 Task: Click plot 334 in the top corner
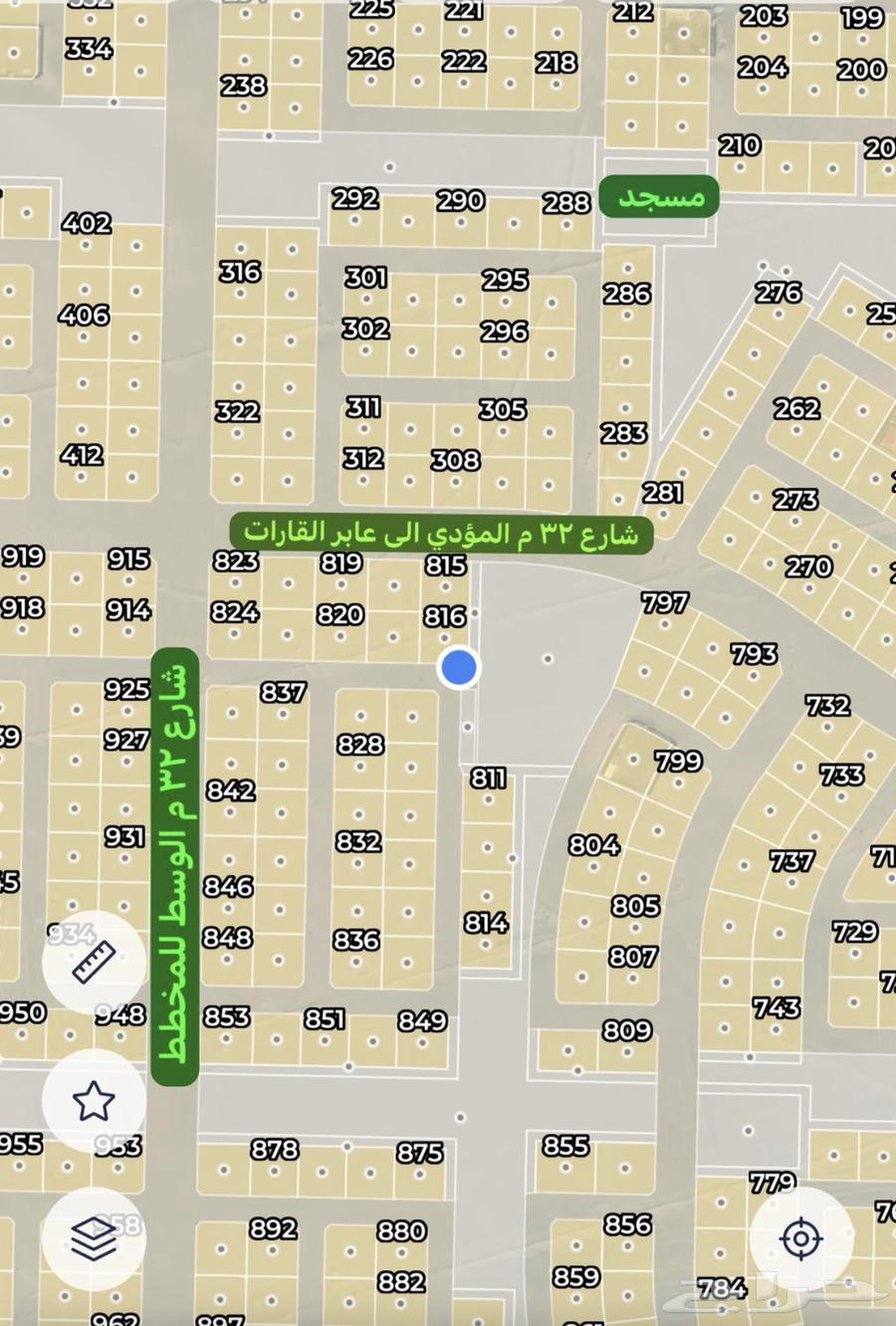tap(91, 46)
